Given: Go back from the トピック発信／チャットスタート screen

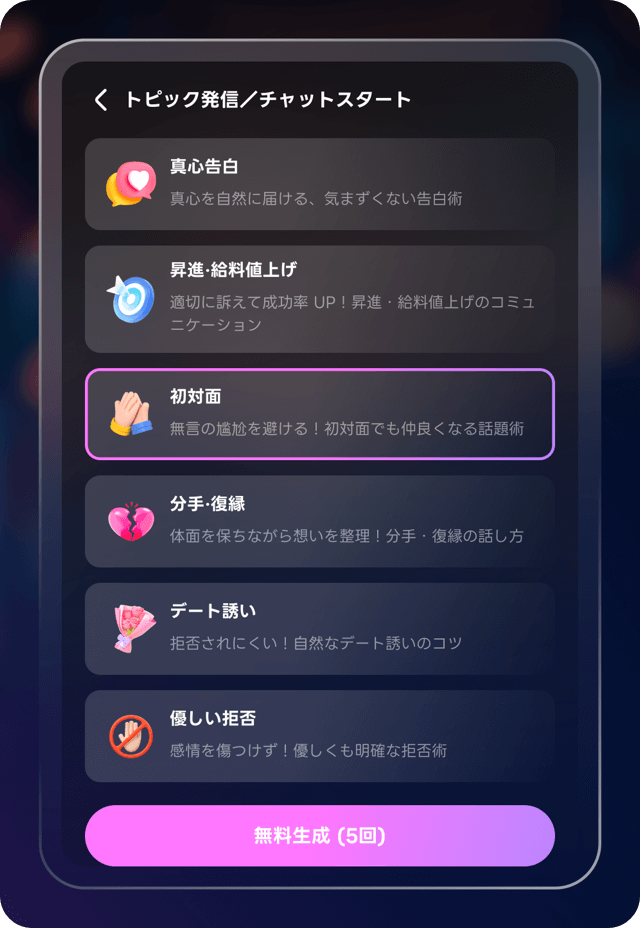Looking at the screenshot, I should click(100, 100).
